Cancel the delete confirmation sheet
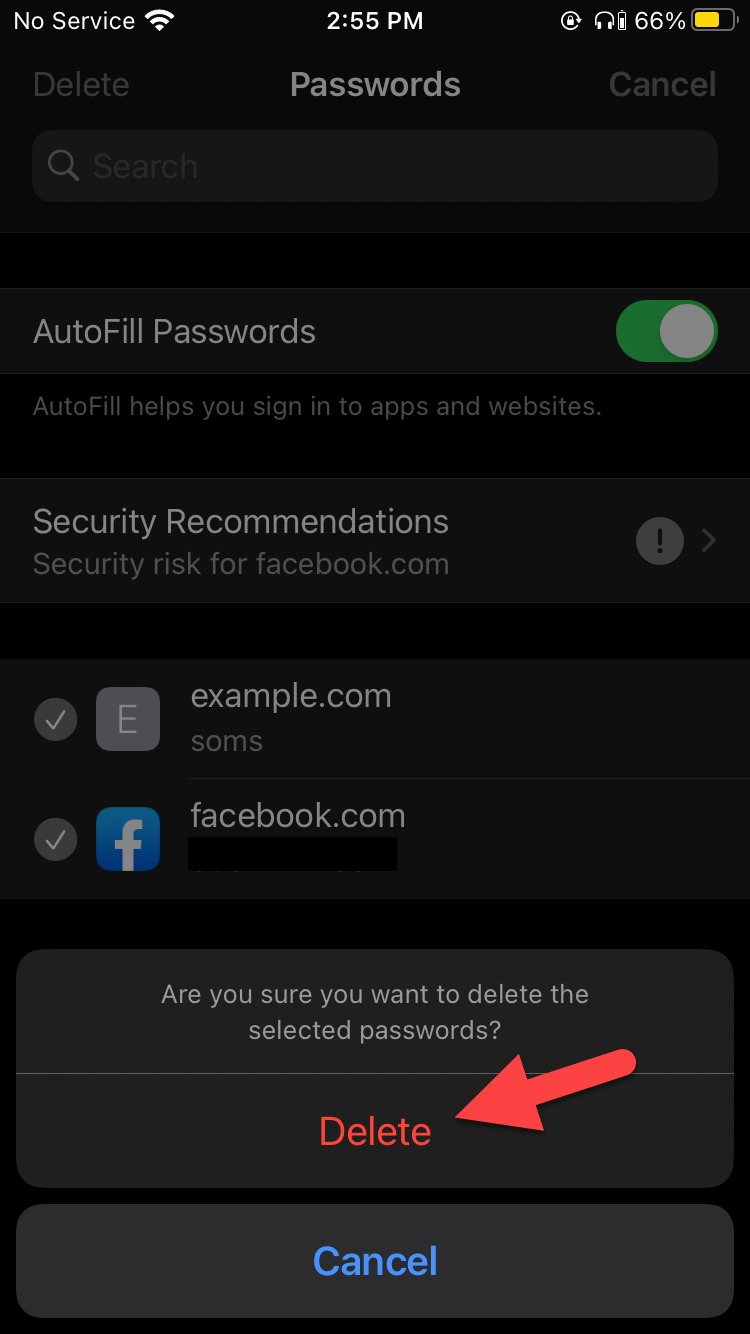 (375, 1261)
